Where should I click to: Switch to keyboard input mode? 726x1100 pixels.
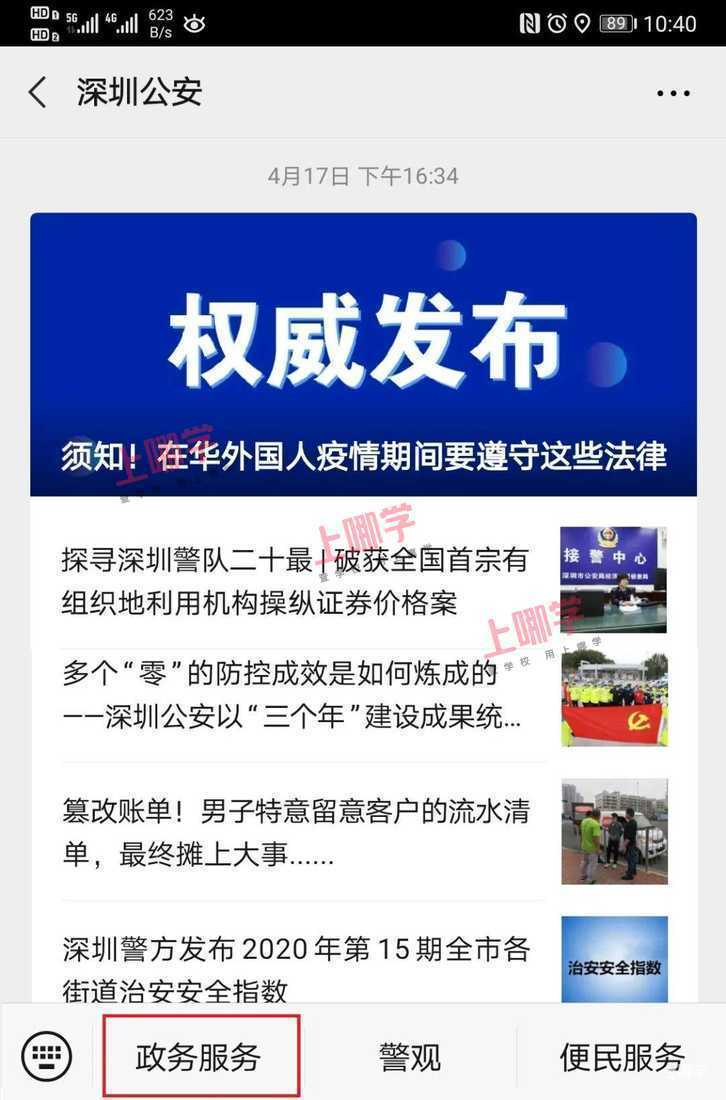[x=48, y=1055]
